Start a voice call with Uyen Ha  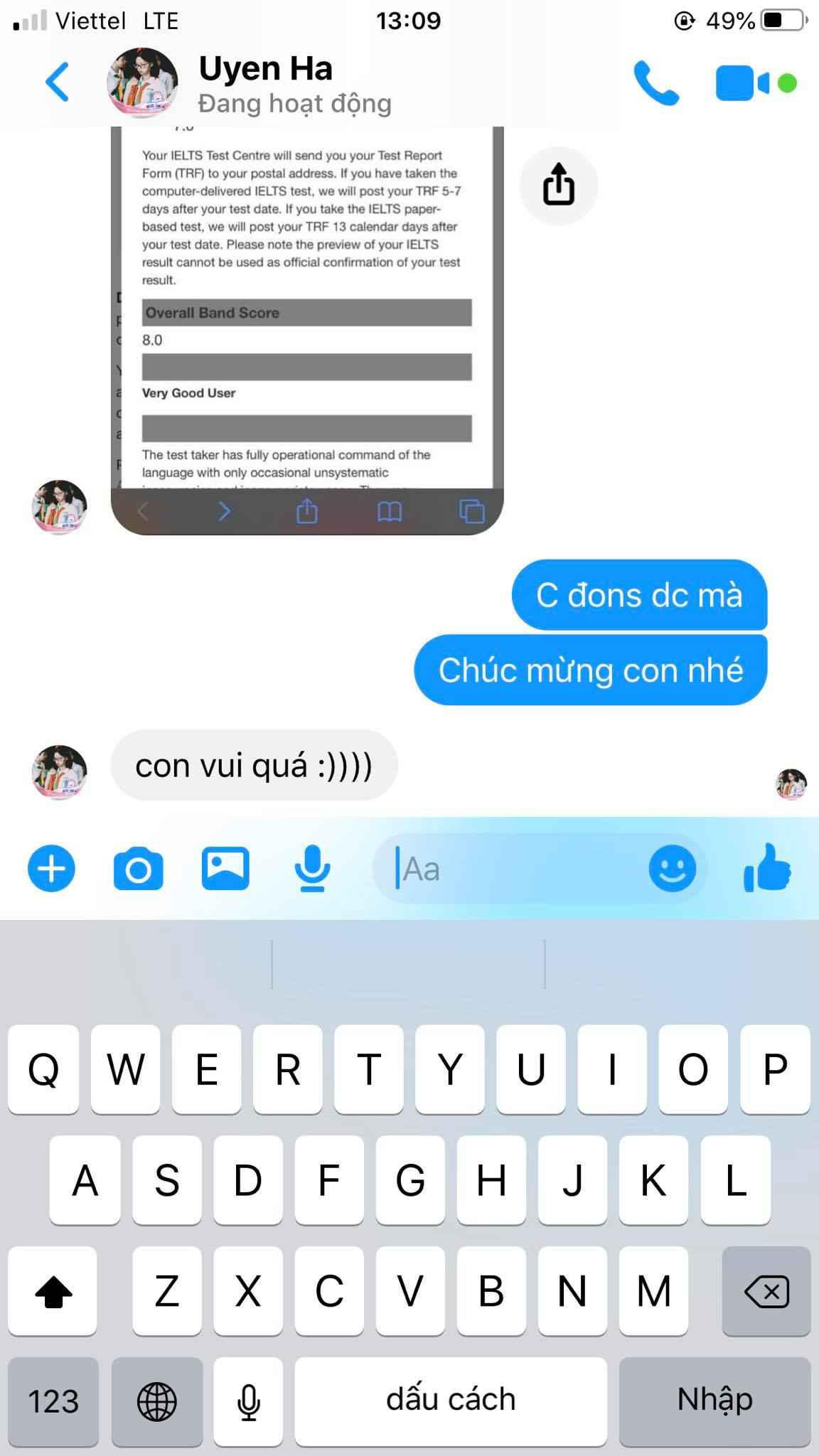click(x=655, y=84)
